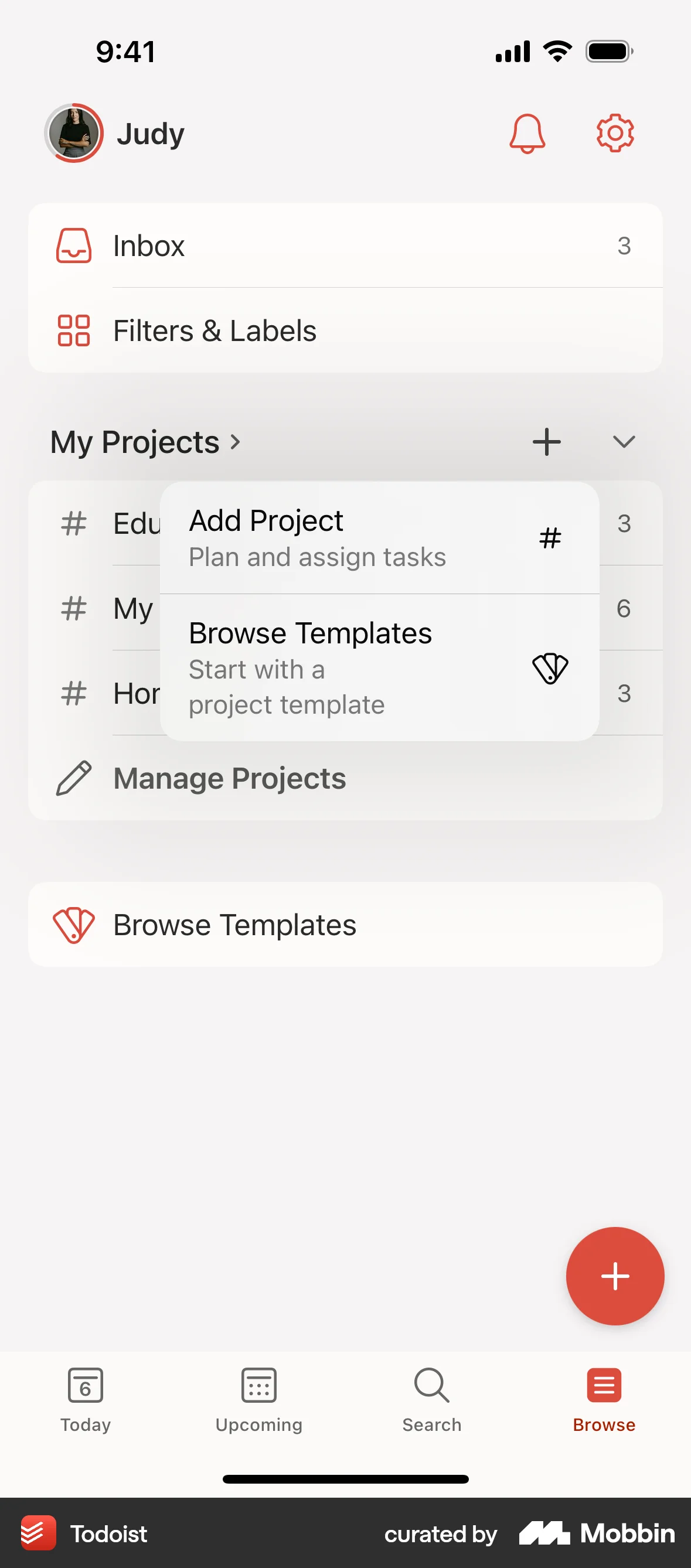Open the Settings gear
The image size is (691, 1568).
[615, 134]
